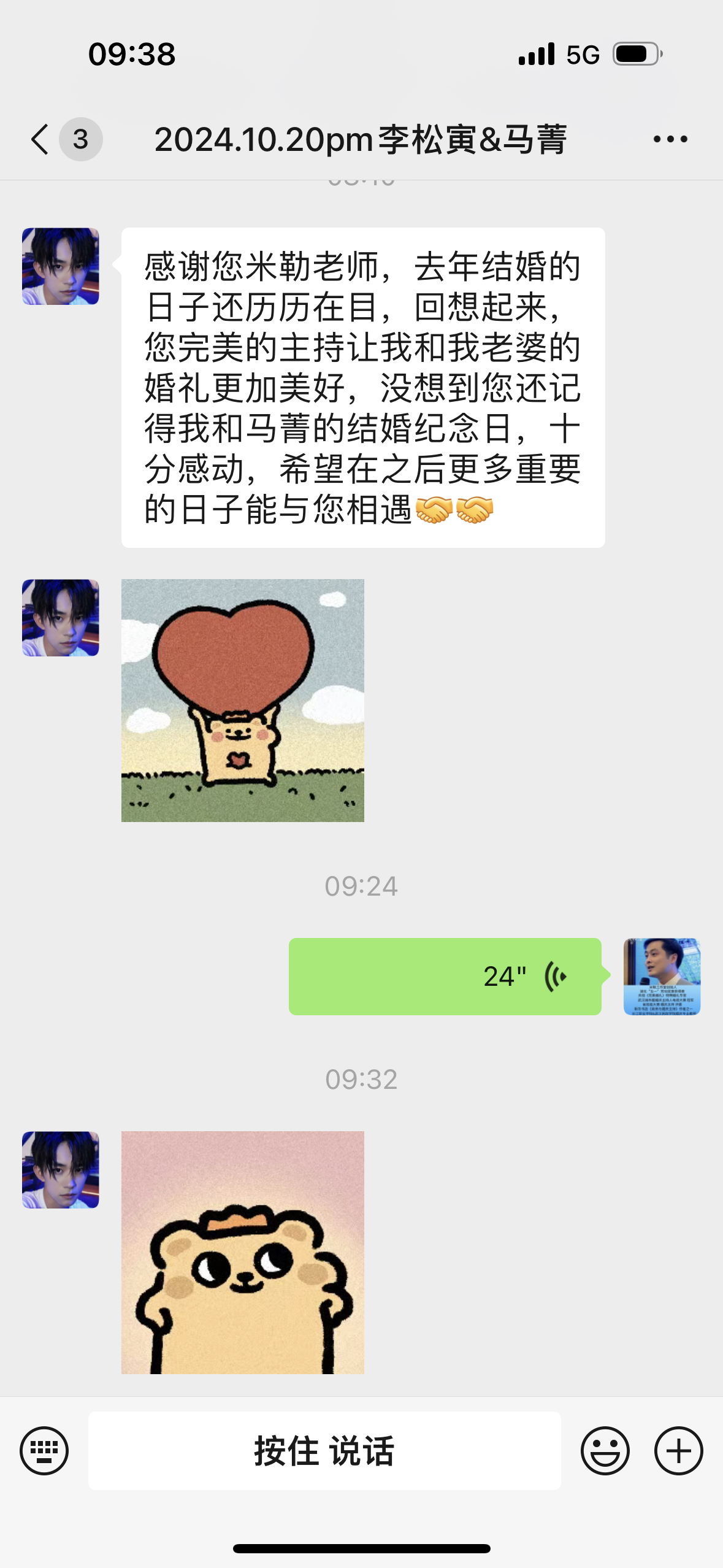The width and height of the screenshot is (723, 1568).
Task: Open the plus attachment menu
Action: (x=678, y=1450)
